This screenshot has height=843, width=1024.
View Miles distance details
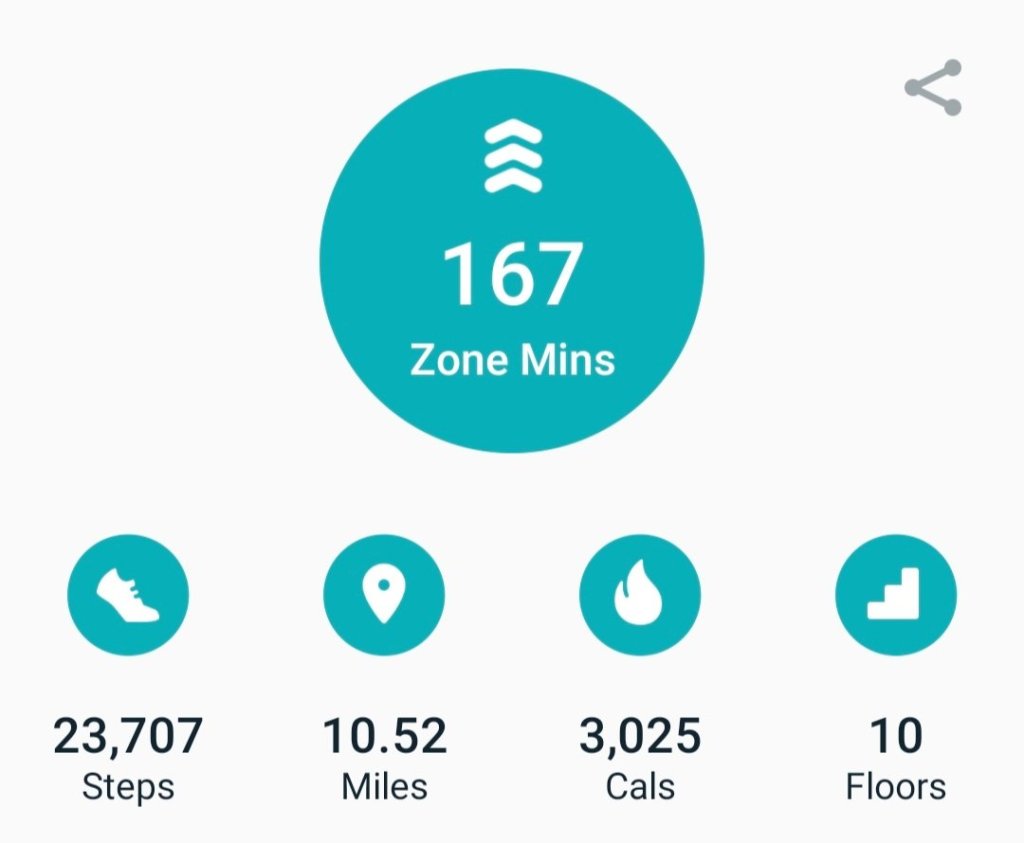[x=384, y=595]
